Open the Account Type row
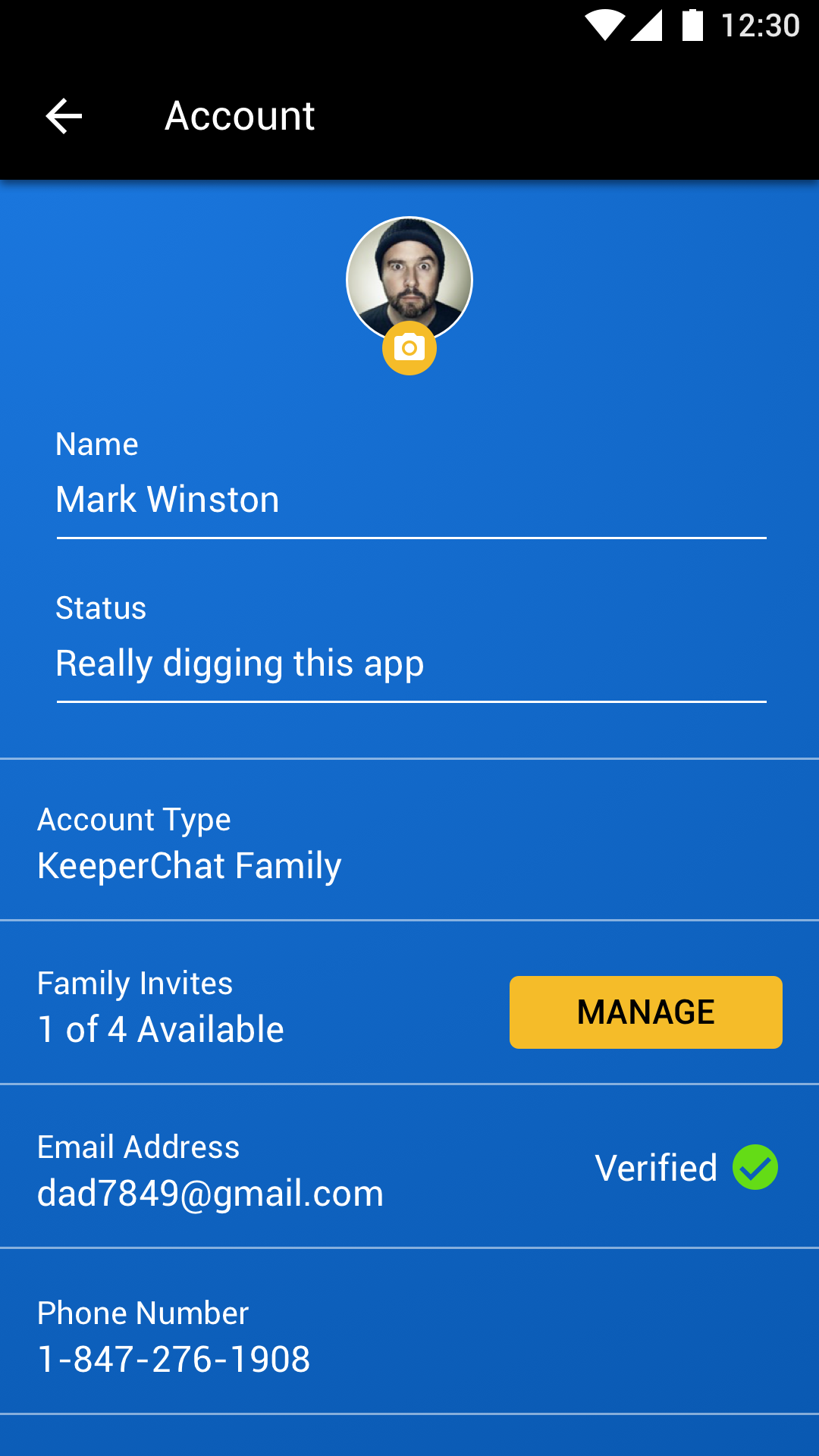Viewport: 819px width, 1456px height. point(409,842)
